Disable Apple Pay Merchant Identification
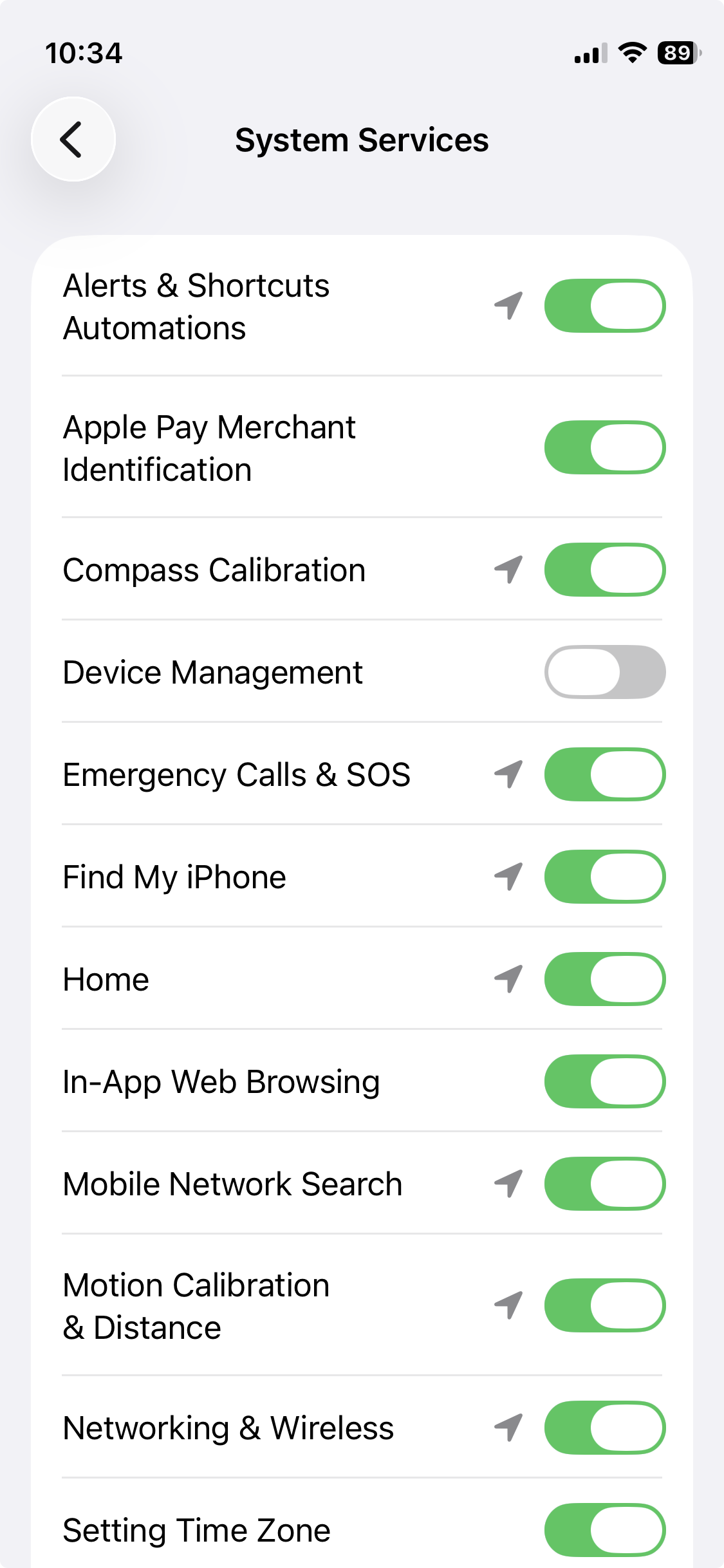The height and width of the screenshot is (1568, 724). coord(604,447)
